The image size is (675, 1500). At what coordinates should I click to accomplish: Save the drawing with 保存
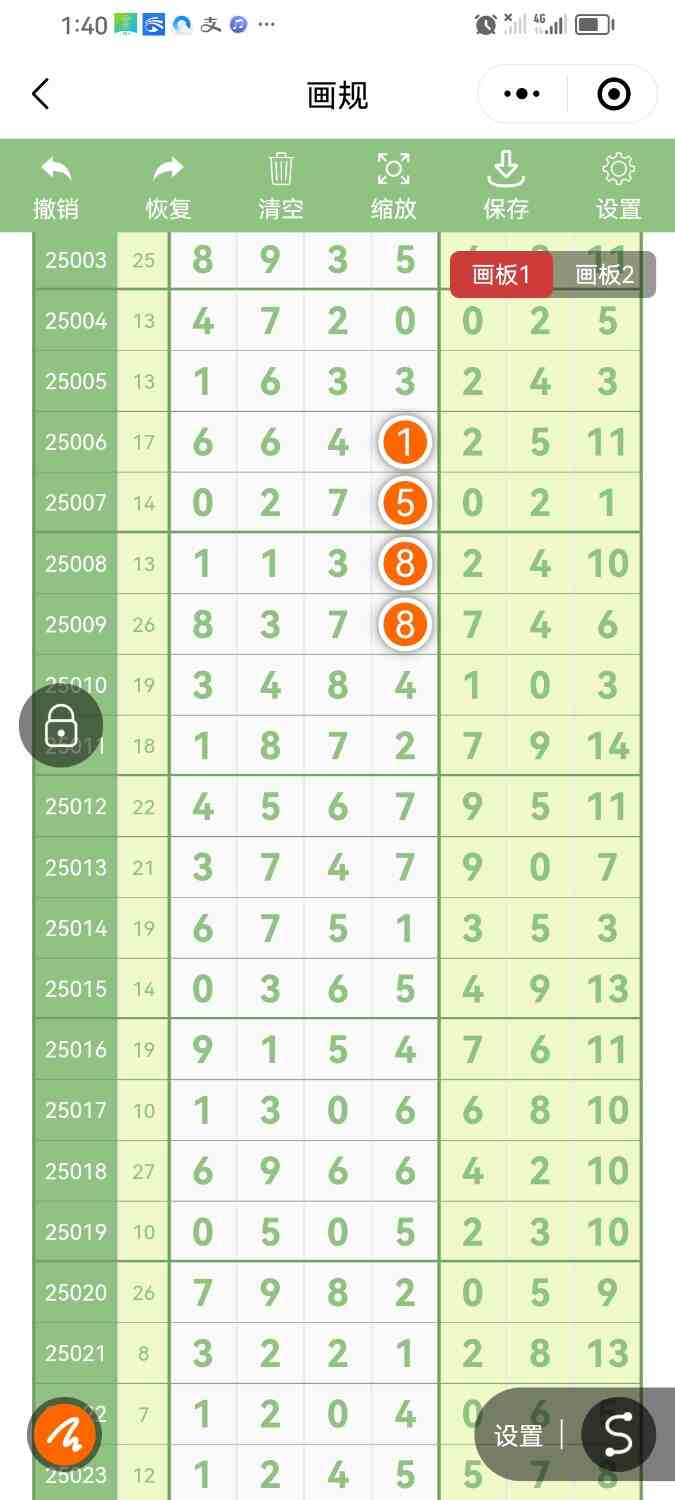point(506,186)
